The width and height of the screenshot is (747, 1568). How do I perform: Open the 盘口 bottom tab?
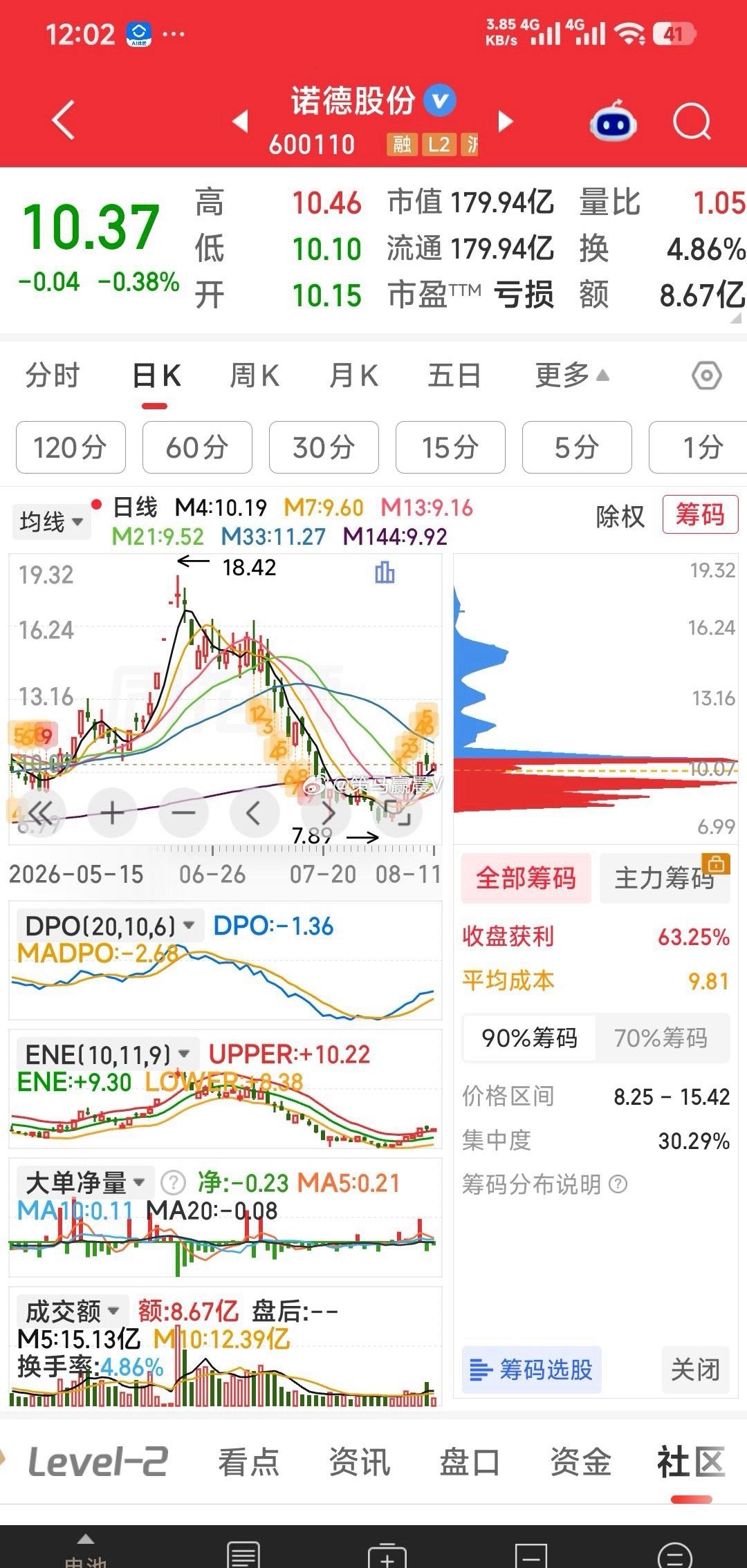pos(470,1462)
